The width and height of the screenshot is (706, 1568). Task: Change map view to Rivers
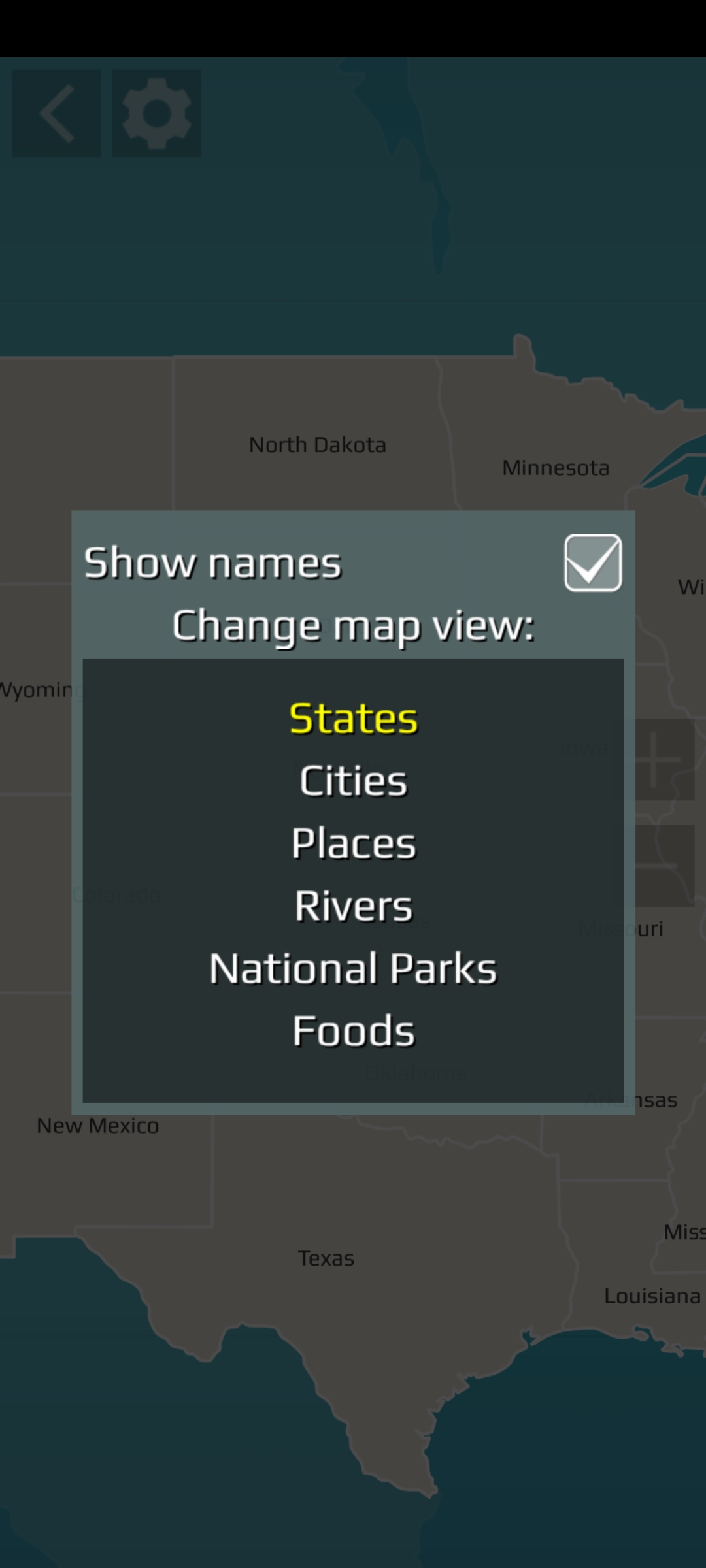click(353, 906)
